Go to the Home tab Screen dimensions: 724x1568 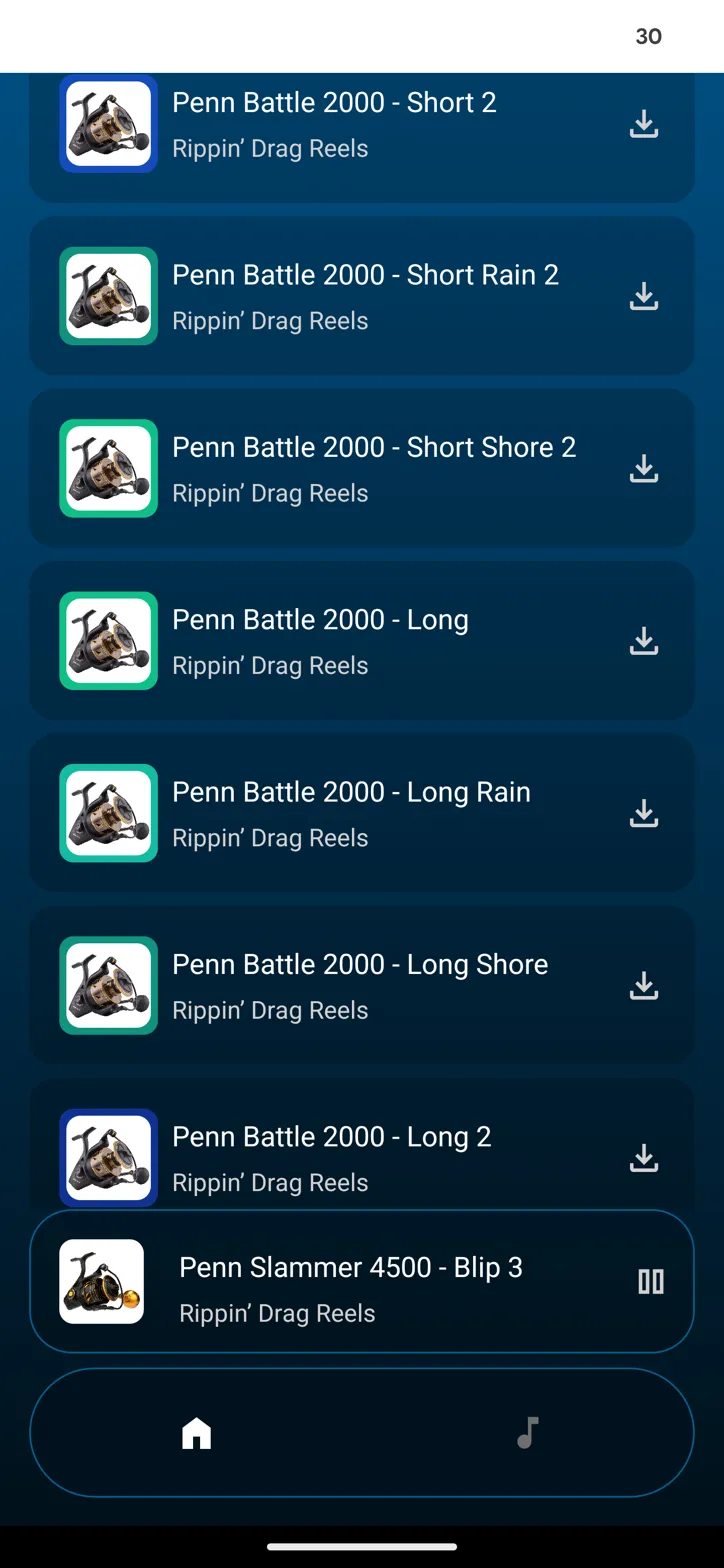click(x=196, y=1433)
